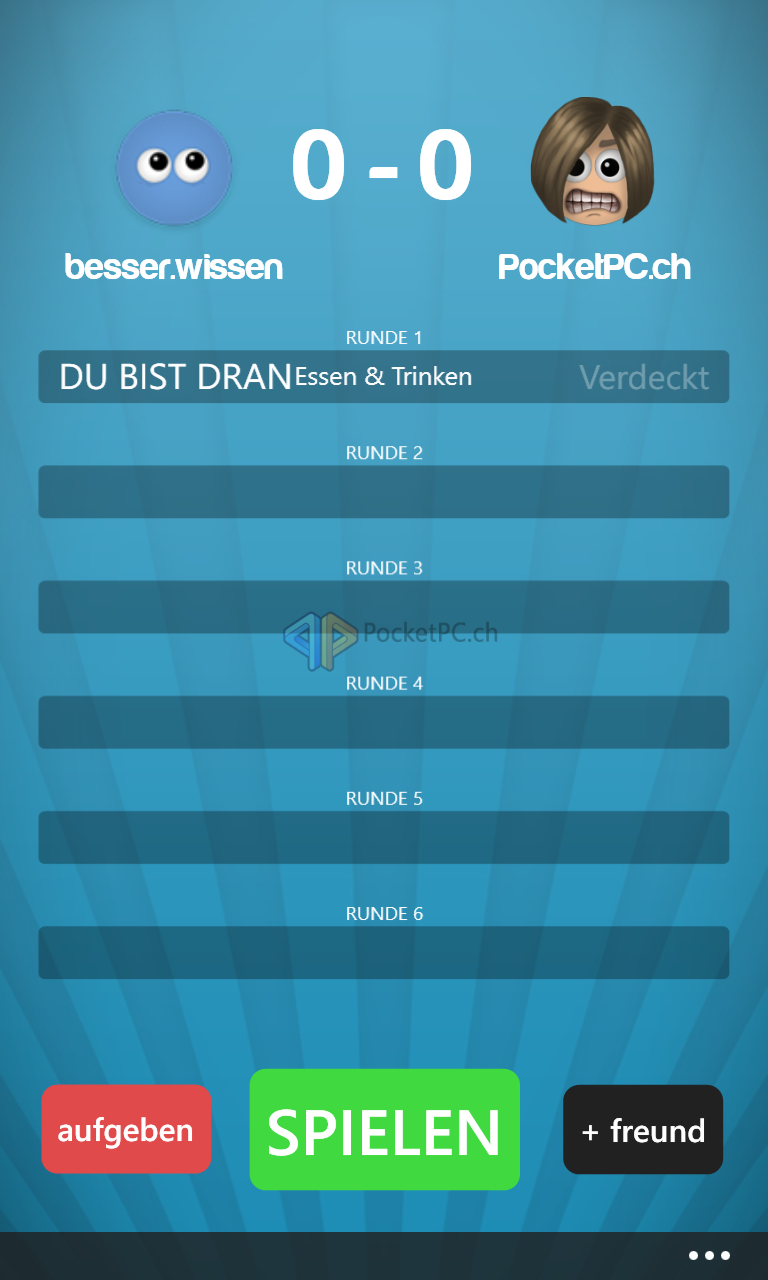
Task: View besser.wissen player avatar
Action: pos(174,167)
